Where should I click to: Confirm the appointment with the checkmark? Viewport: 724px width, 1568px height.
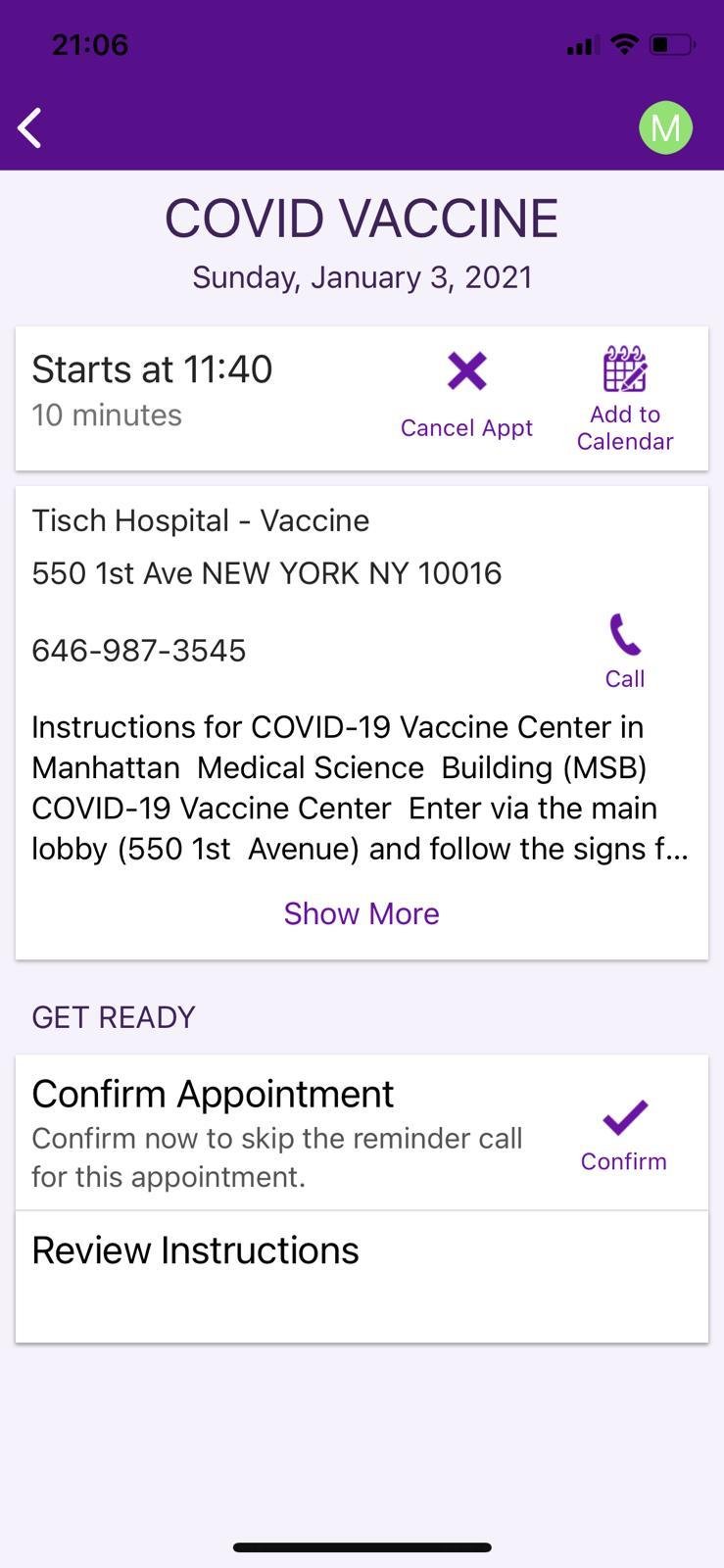point(624,1134)
